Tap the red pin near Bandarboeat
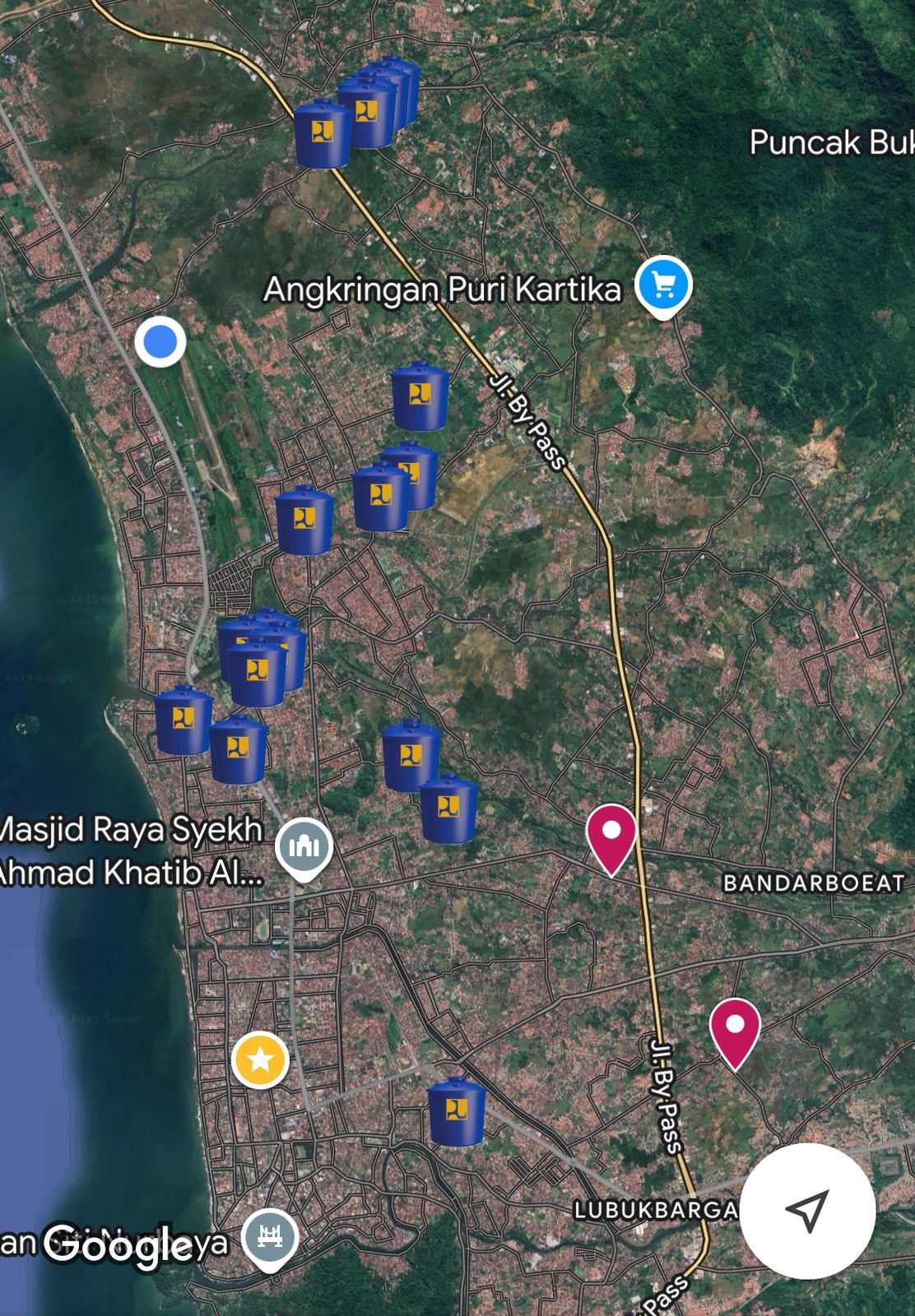915x1316 pixels. [611, 834]
